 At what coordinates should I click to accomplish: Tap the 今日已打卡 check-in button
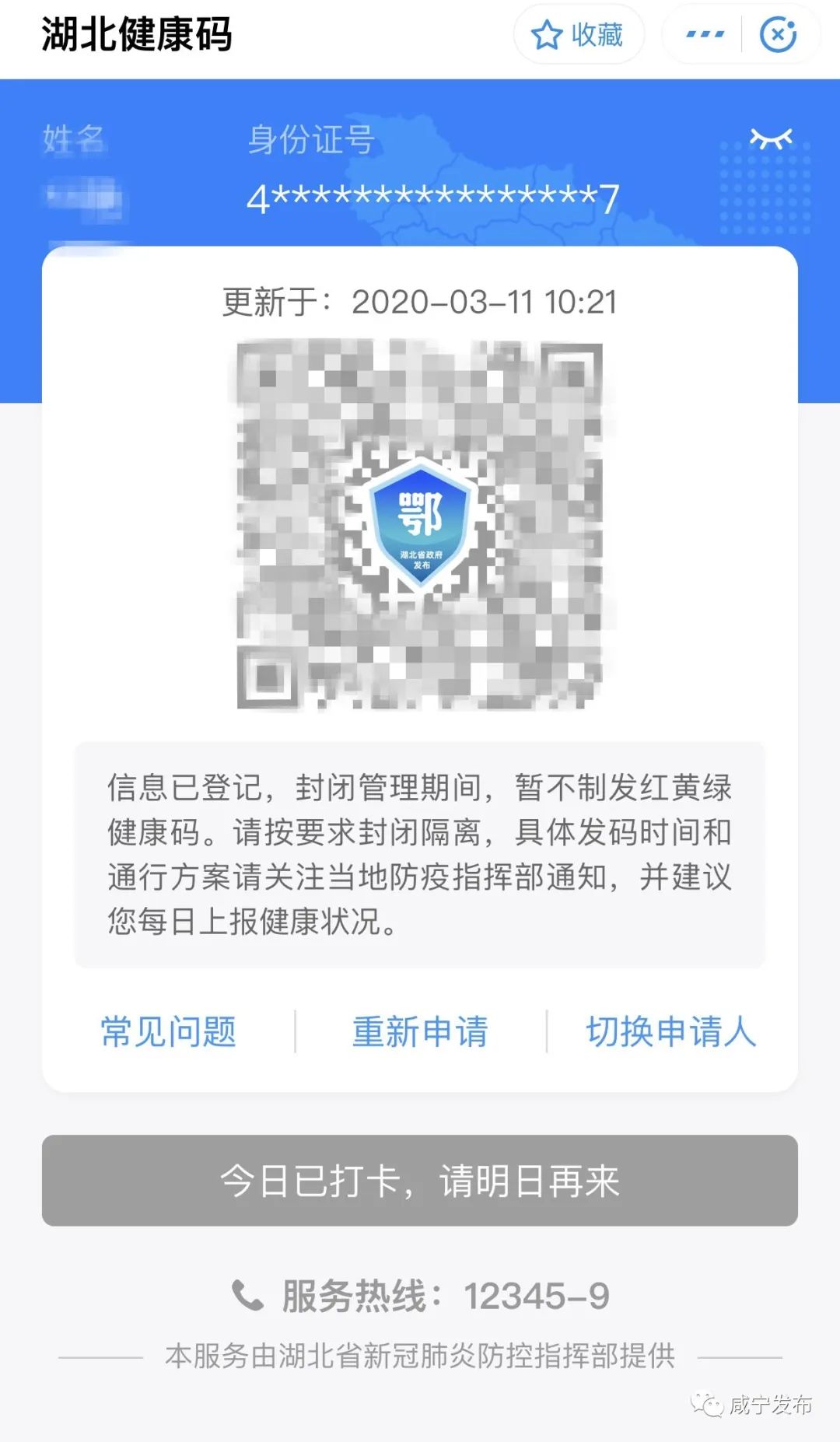coord(420,1181)
